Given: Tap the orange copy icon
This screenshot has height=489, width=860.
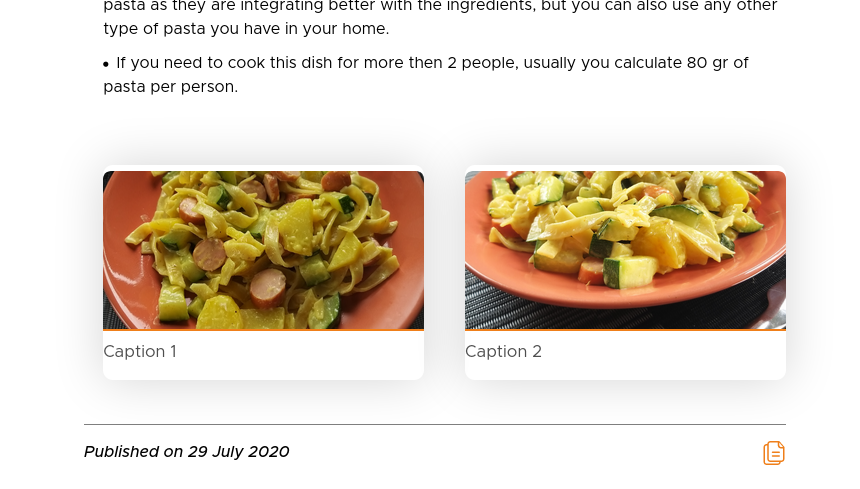Looking at the screenshot, I should coord(773,453).
